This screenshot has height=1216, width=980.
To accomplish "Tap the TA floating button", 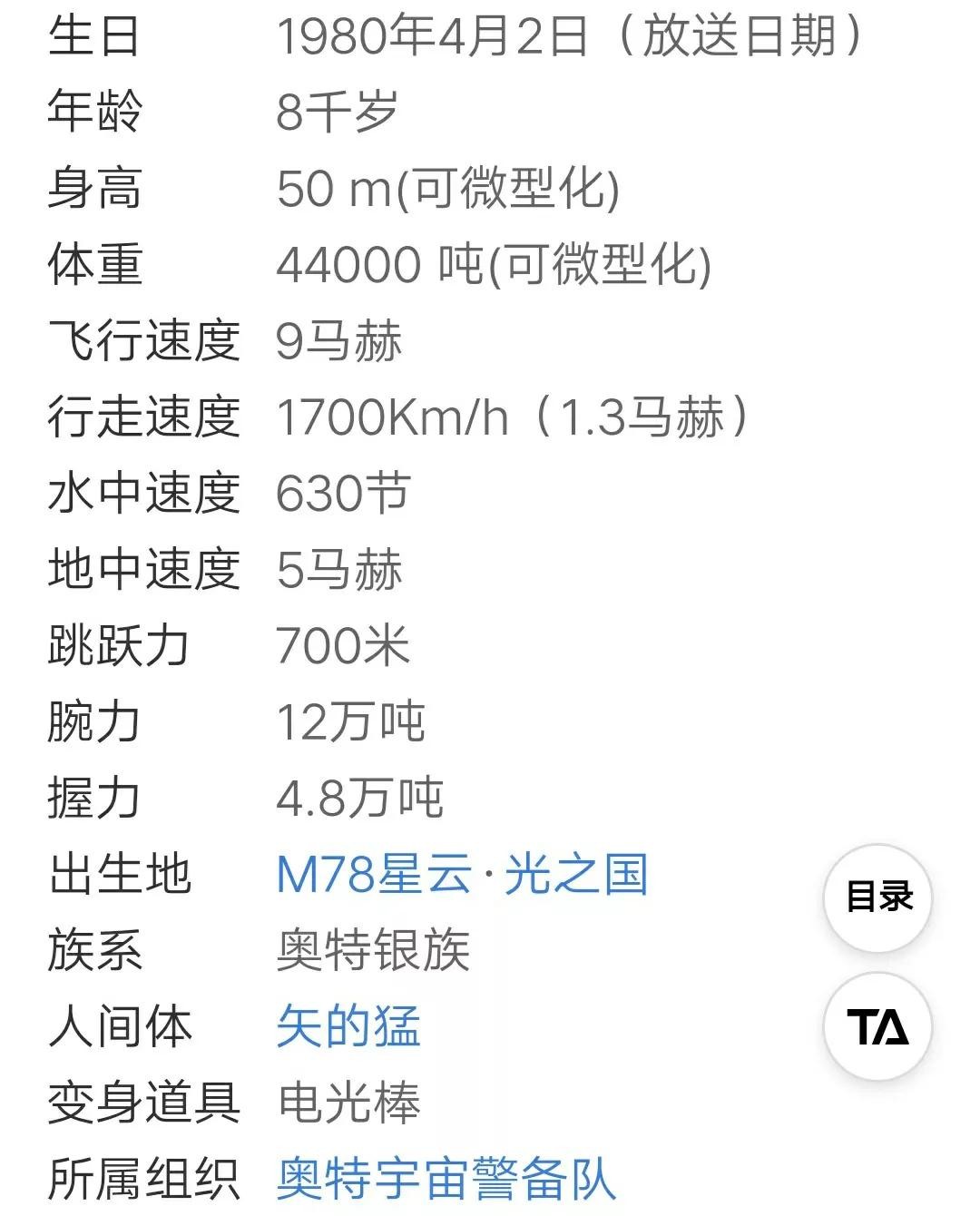I will click(x=877, y=1026).
